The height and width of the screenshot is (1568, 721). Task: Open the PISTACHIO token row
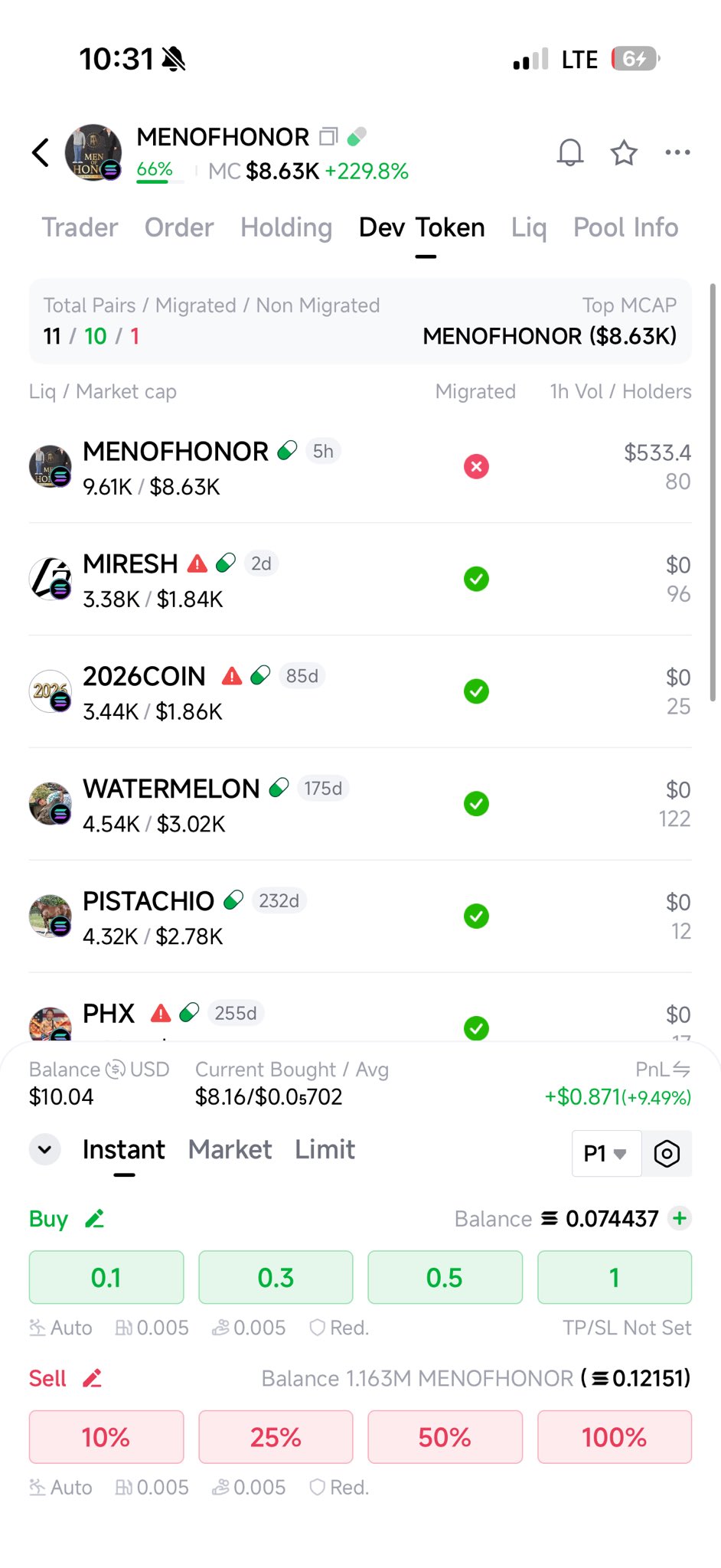click(230, 916)
